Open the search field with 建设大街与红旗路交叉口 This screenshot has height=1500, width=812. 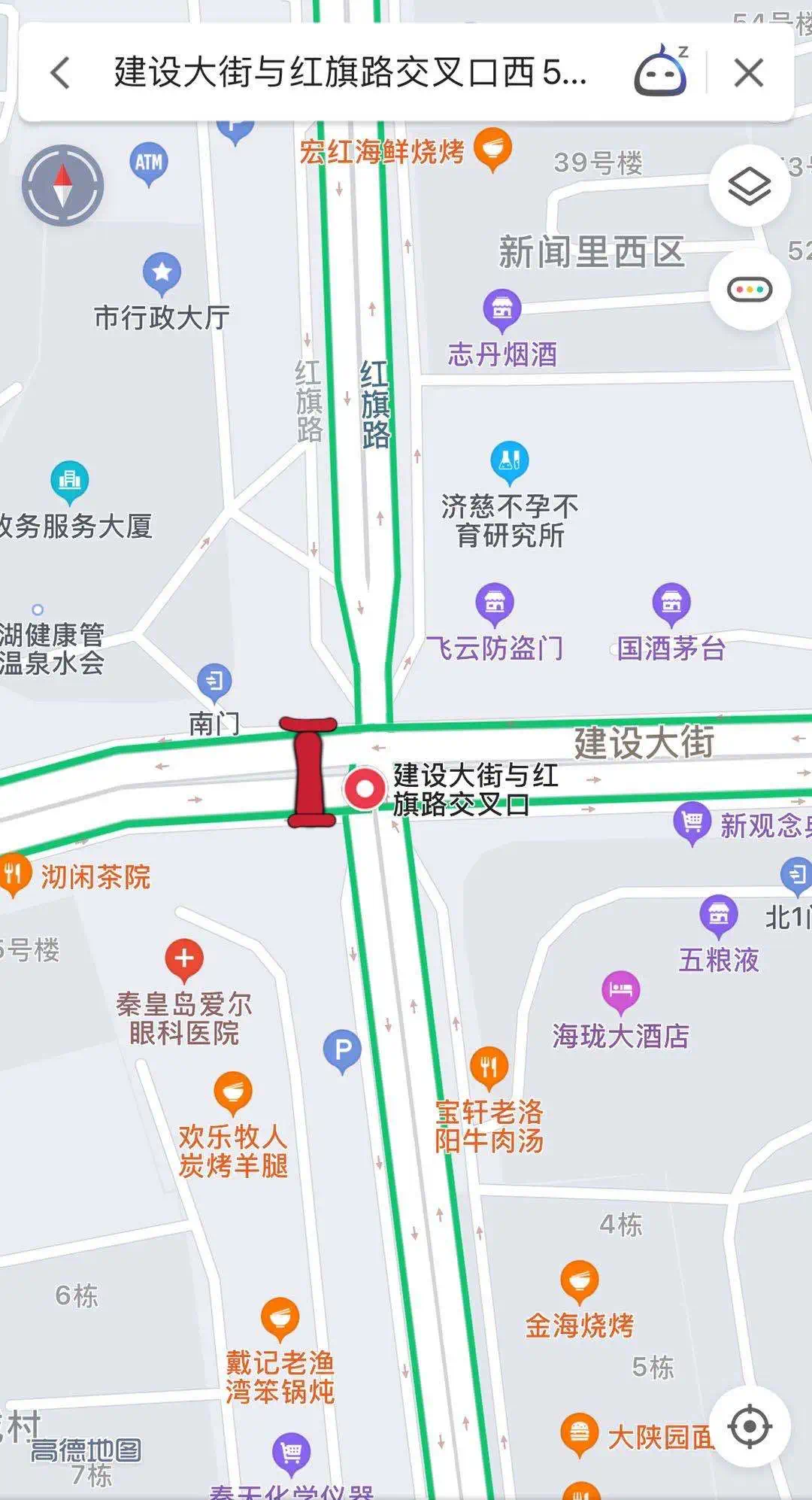tap(350, 73)
